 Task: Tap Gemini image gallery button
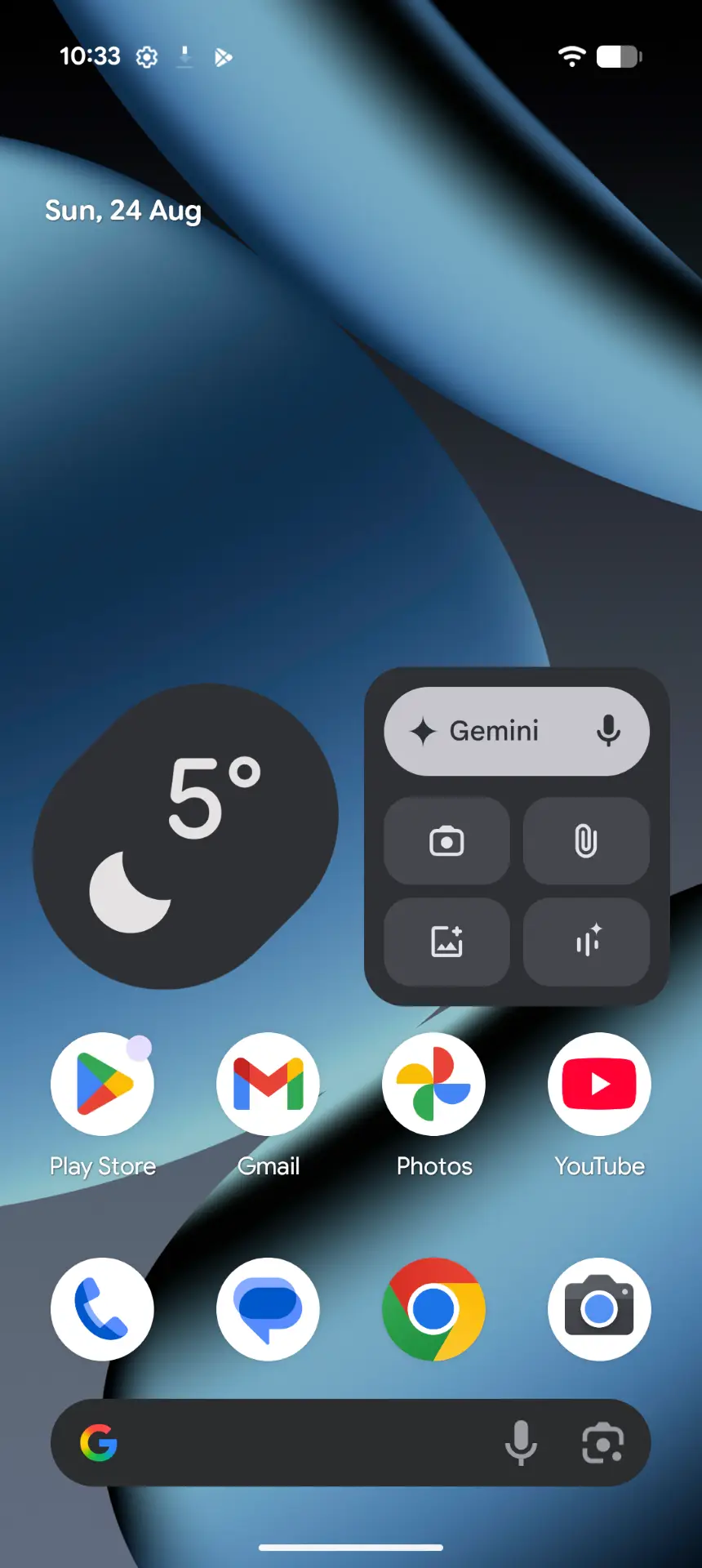447,942
